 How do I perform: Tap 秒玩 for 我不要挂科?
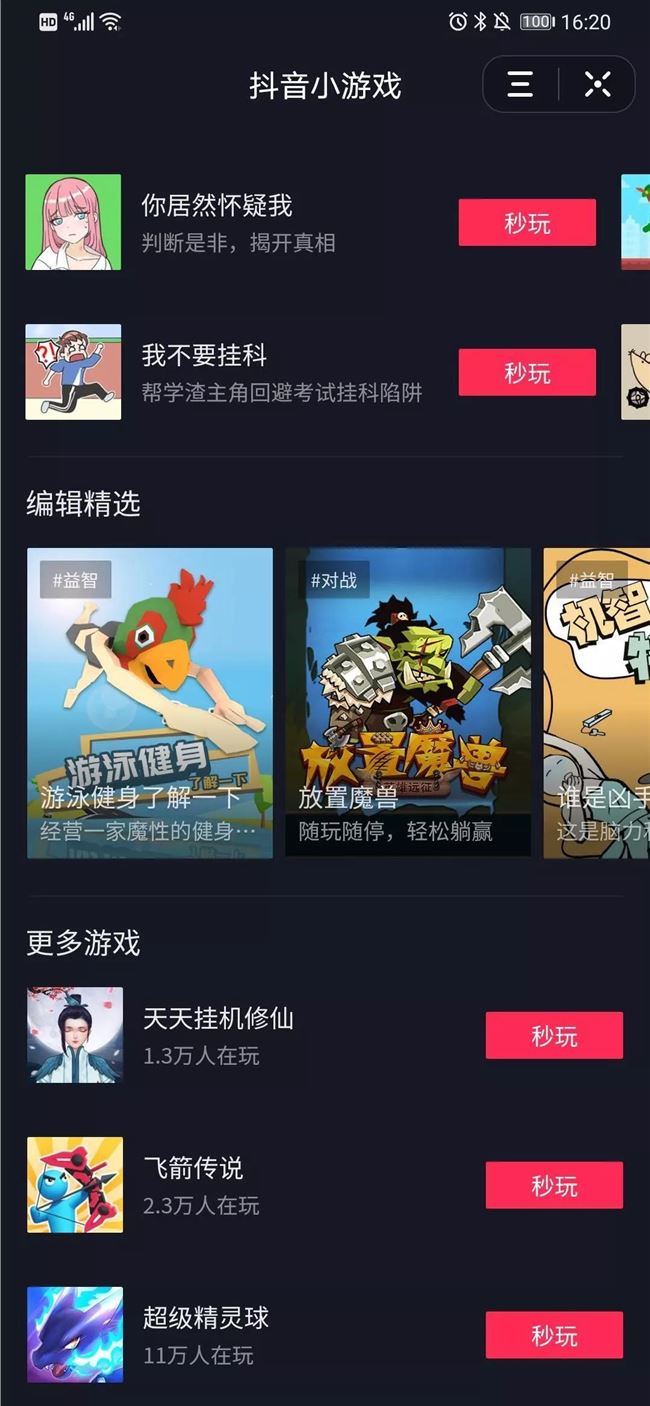(527, 372)
